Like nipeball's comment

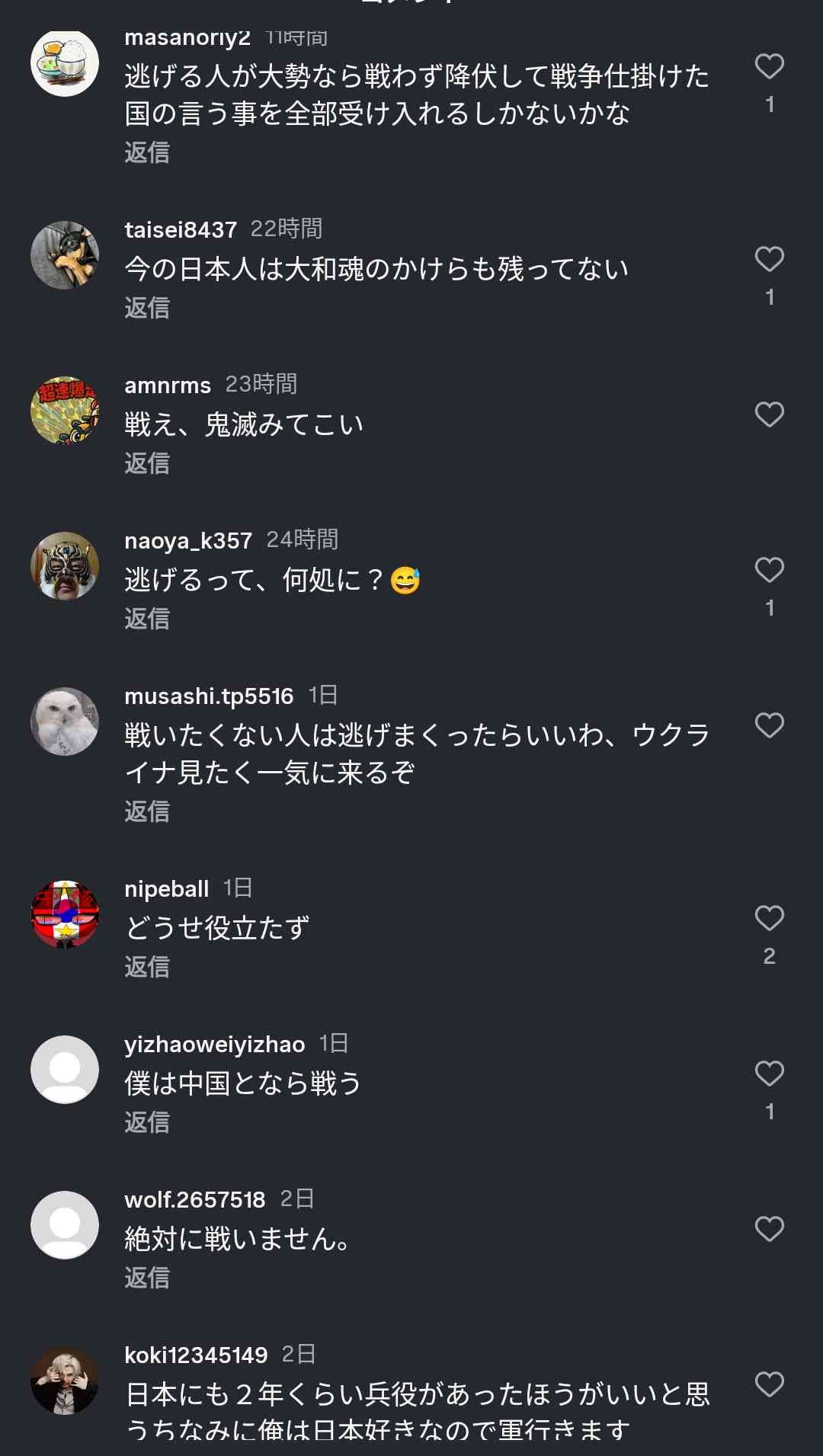tap(769, 919)
